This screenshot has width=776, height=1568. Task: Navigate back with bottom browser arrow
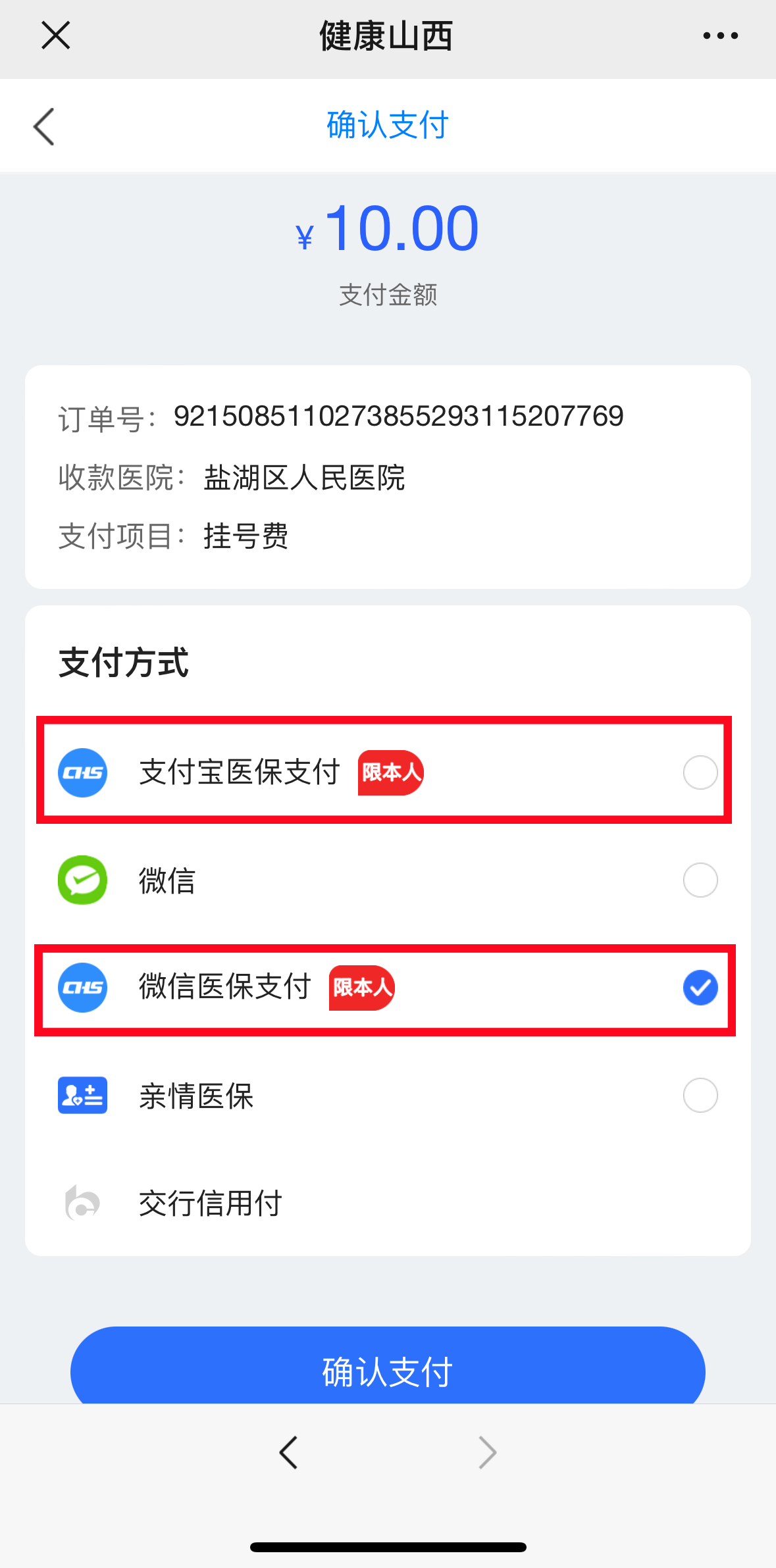[x=289, y=1452]
